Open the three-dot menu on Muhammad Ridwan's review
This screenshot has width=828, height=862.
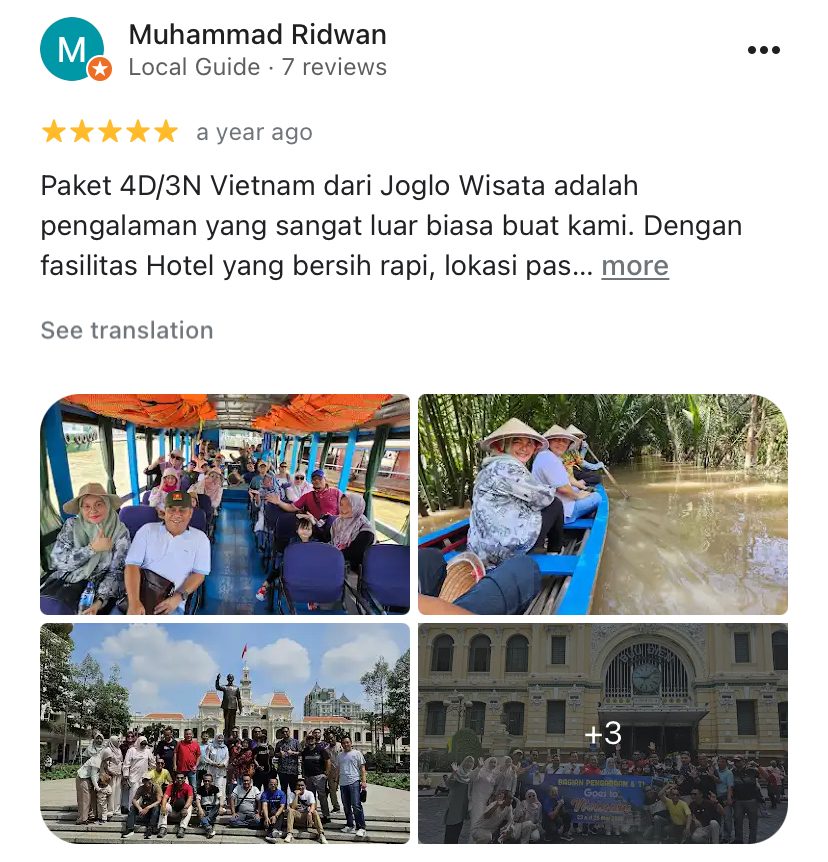point(763,51)
